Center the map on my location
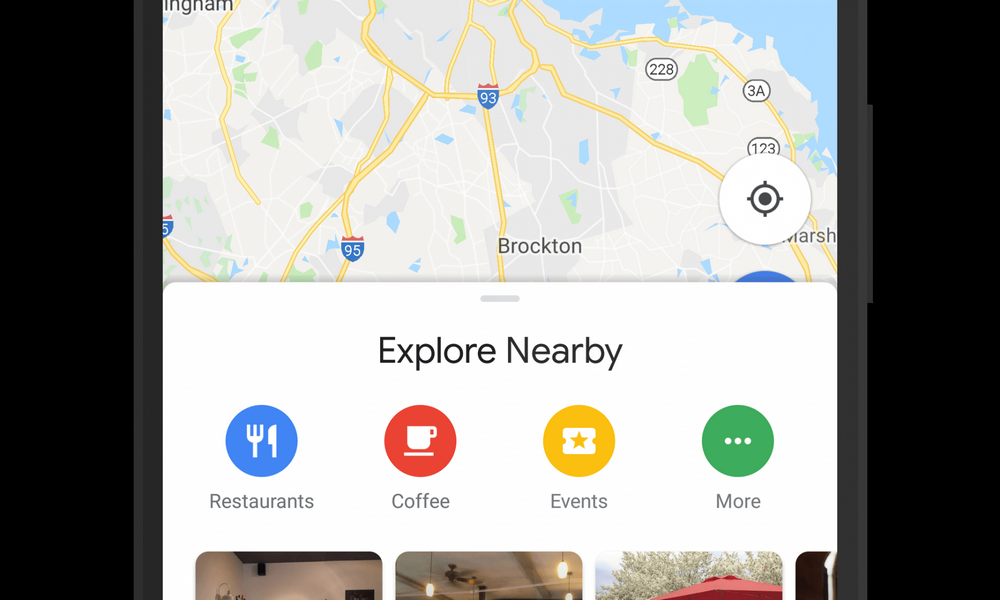The width and height of the screenshot is (1000, 600). pyautogui.click(x=765, y=199)
